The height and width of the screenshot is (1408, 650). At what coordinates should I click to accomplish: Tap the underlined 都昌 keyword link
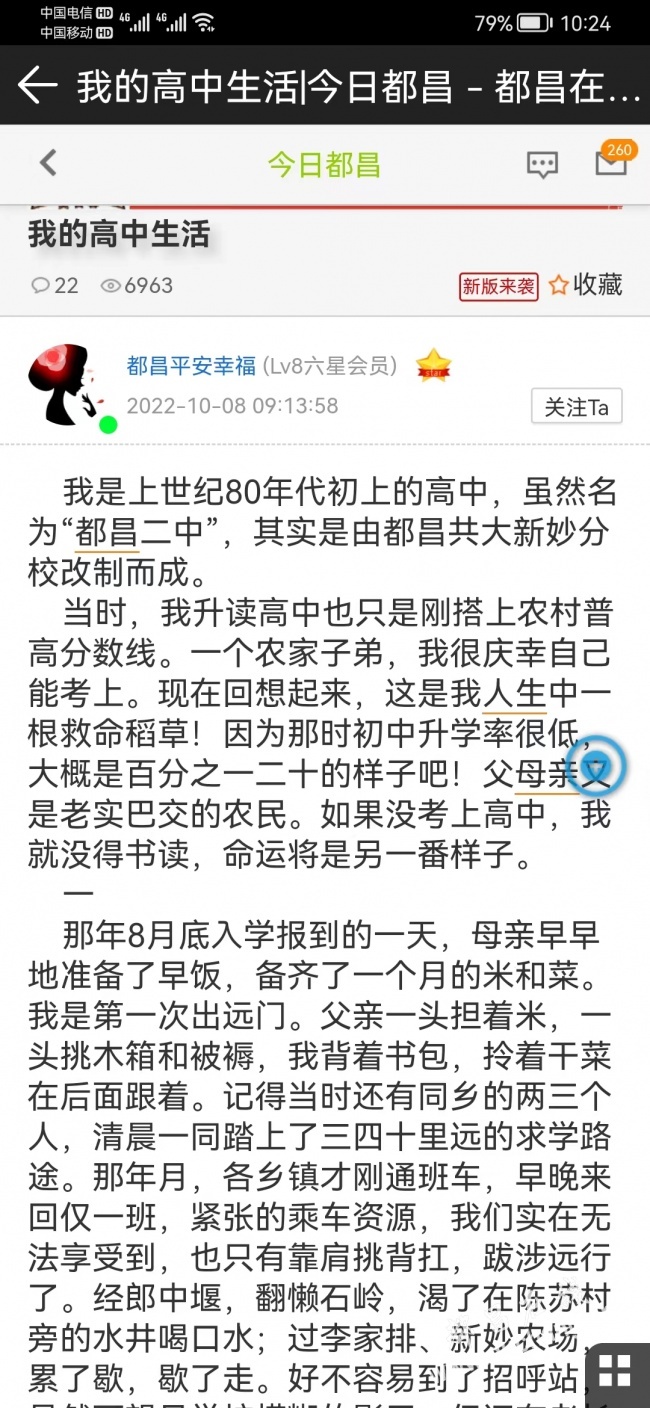tap(107, 533)
